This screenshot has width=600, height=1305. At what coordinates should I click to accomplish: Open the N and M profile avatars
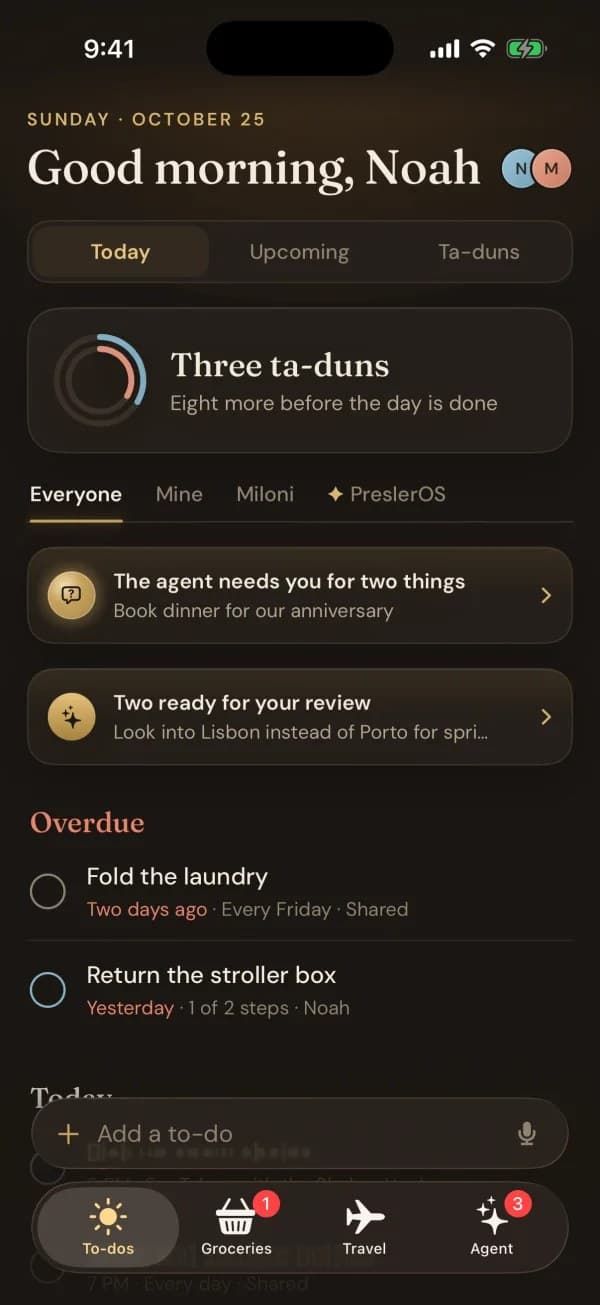[536, 169]
